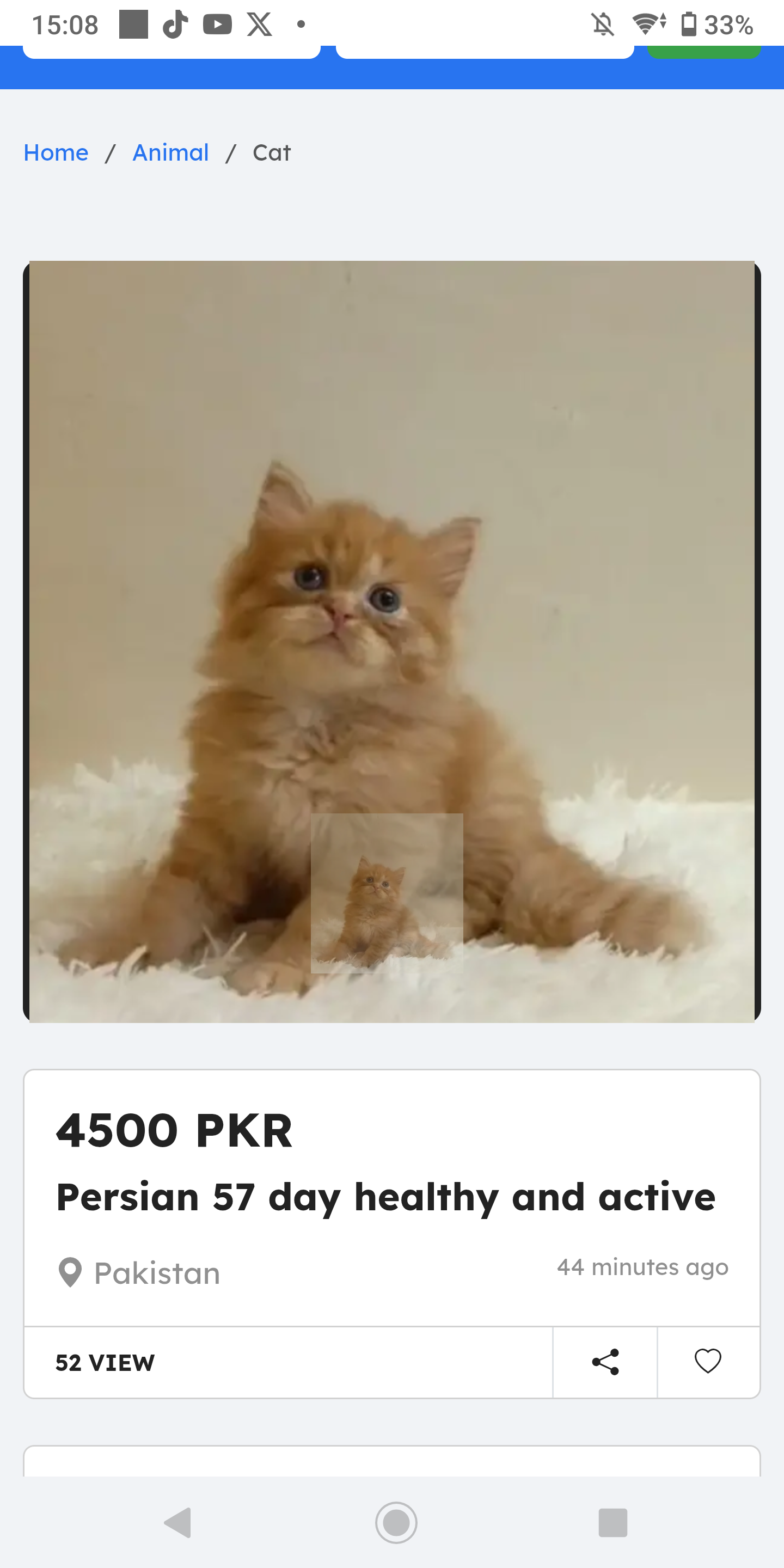The image size is (784, 1568).
Task: Open recent apps from the navigation bar
Action: (x=612, y=1523)
